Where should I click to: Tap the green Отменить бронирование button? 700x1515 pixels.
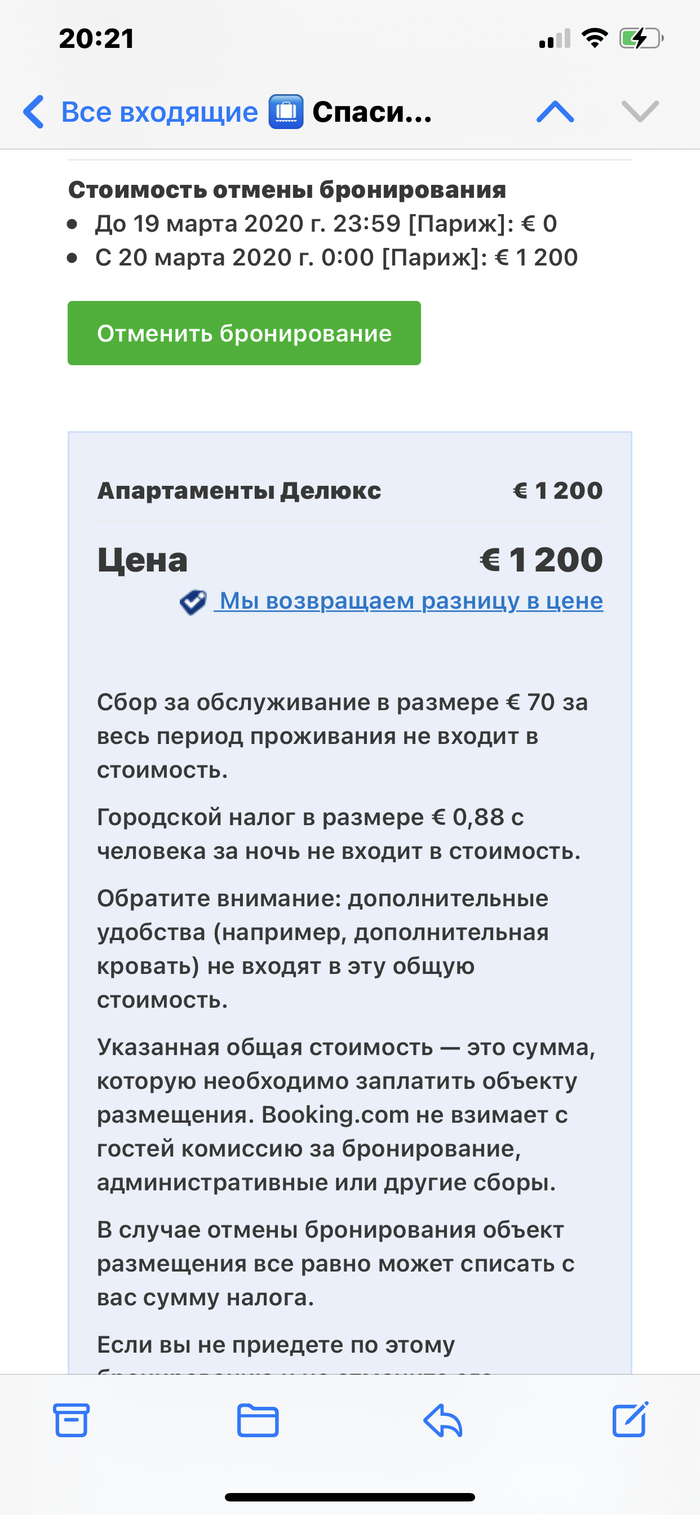pyautogui.click(x=244, y=333)
